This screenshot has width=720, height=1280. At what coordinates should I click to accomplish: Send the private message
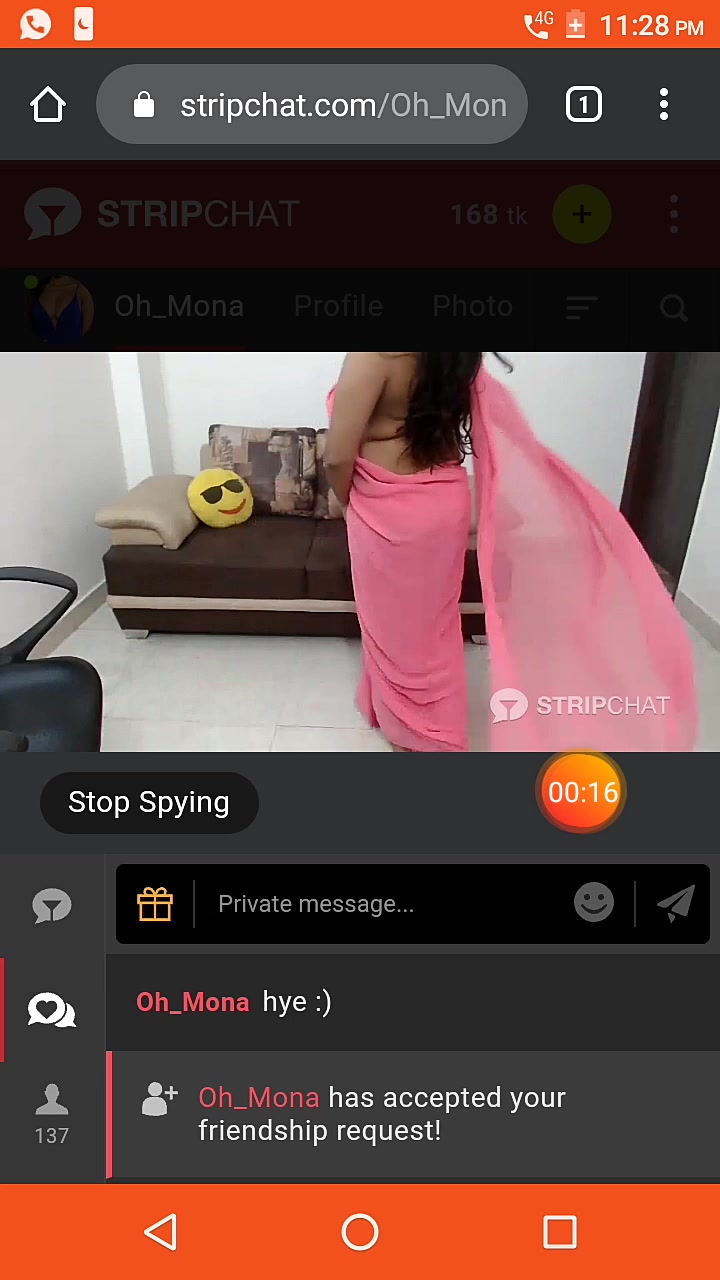[x=676, y=903]
